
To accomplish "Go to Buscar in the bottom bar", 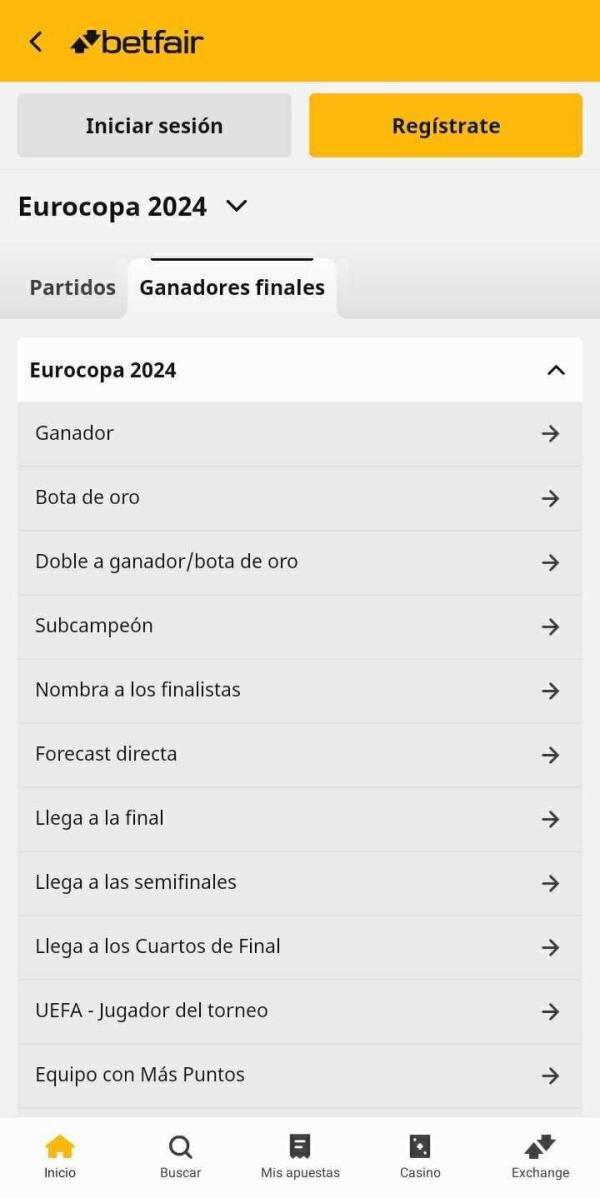I will [180, 1157].
